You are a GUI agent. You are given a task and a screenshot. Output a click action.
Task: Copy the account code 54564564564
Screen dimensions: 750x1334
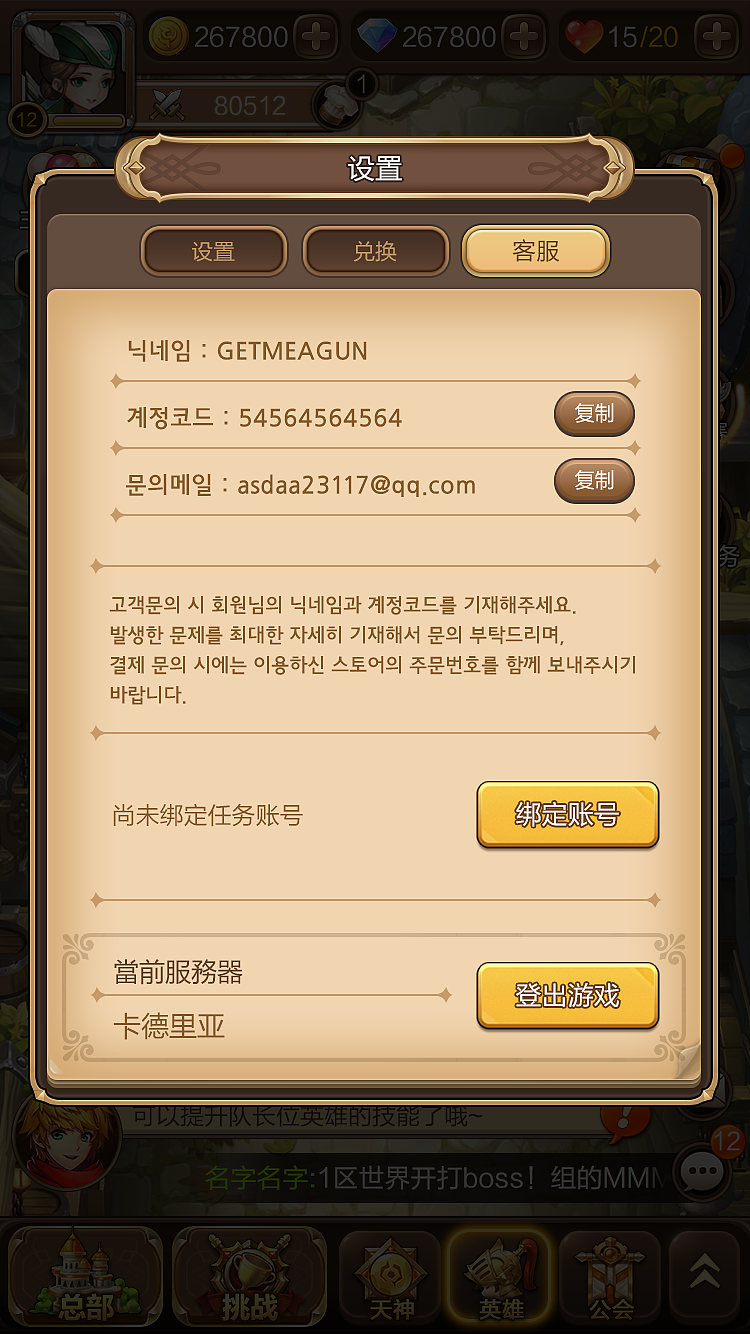click(594, 414)
